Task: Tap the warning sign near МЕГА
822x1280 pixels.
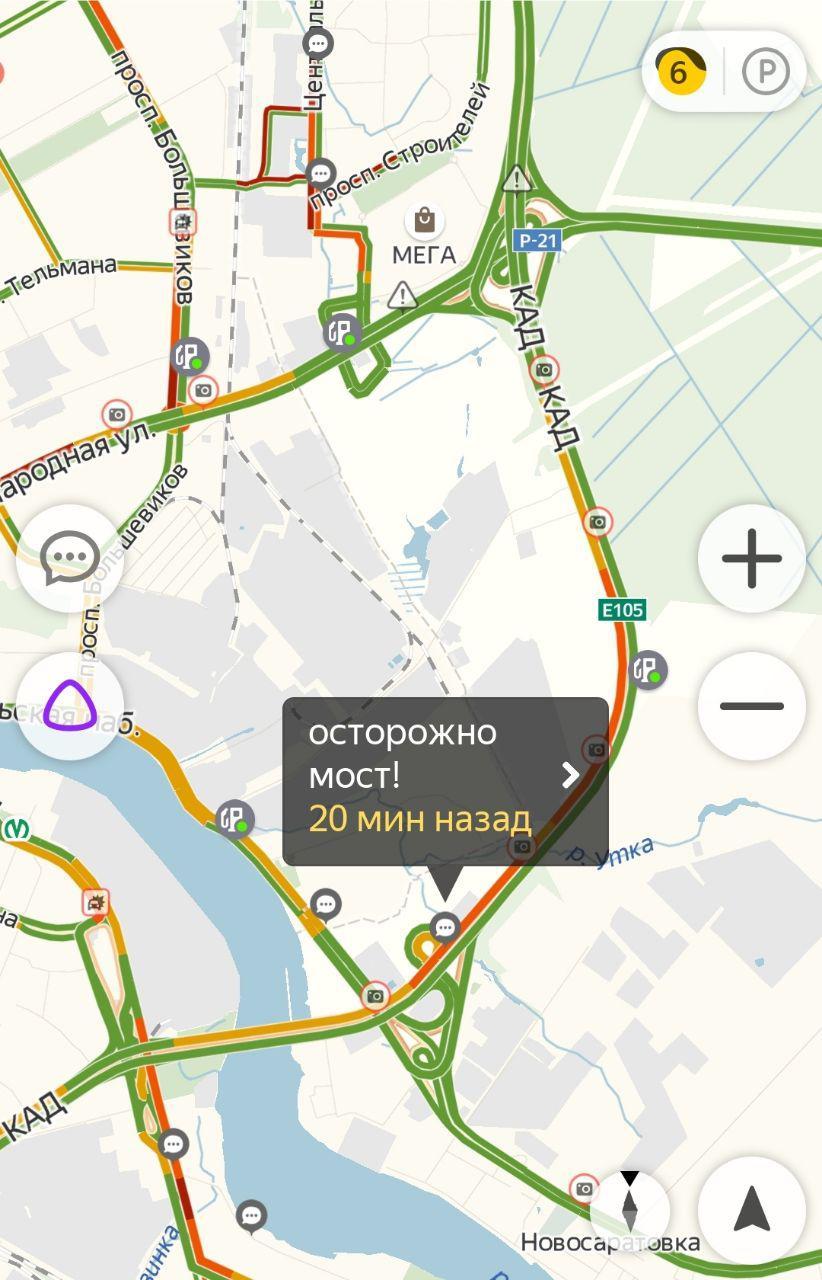Action: coord(402,294)
